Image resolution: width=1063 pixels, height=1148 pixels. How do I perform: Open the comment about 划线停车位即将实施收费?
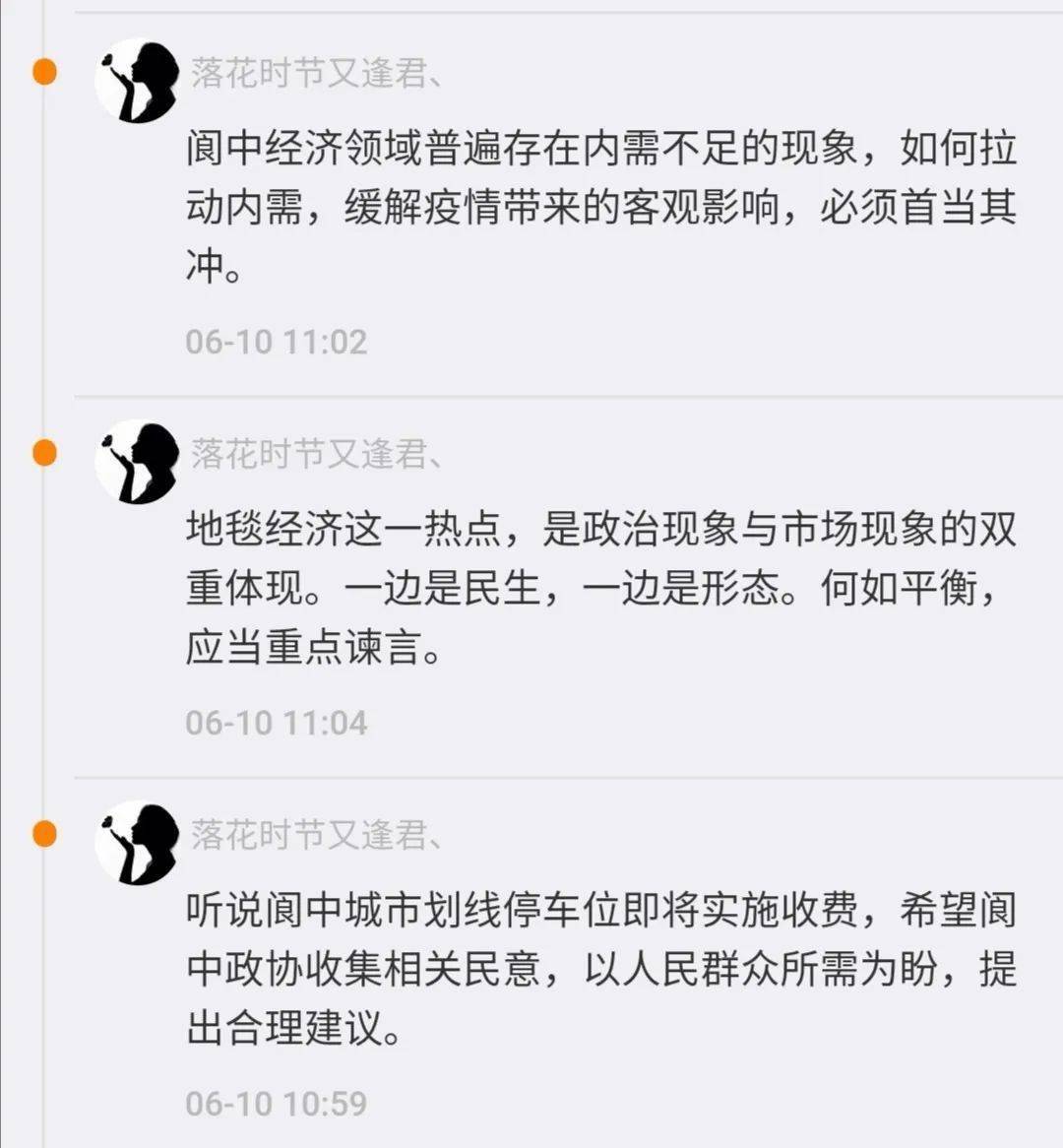[600, 970]
